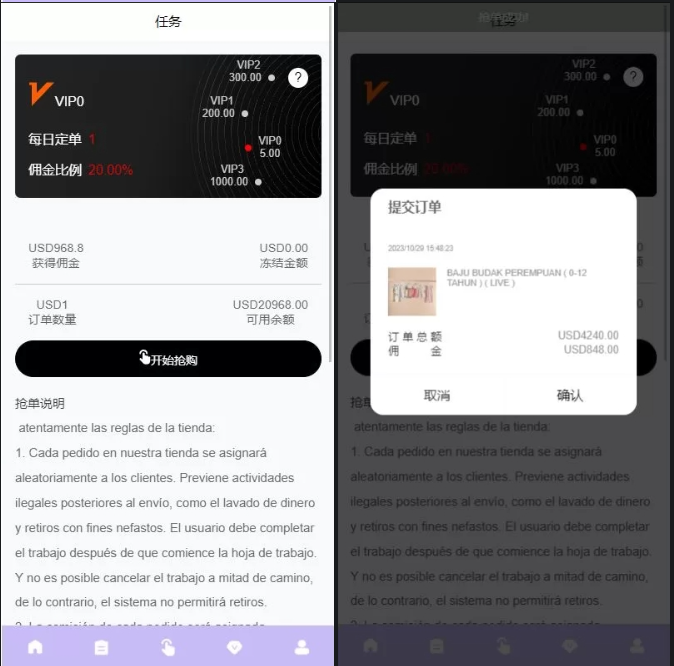Open the diamond VIP tab on the 任务 screen's bottom bar
674x666 pixels.
click(x=235, y=647)
